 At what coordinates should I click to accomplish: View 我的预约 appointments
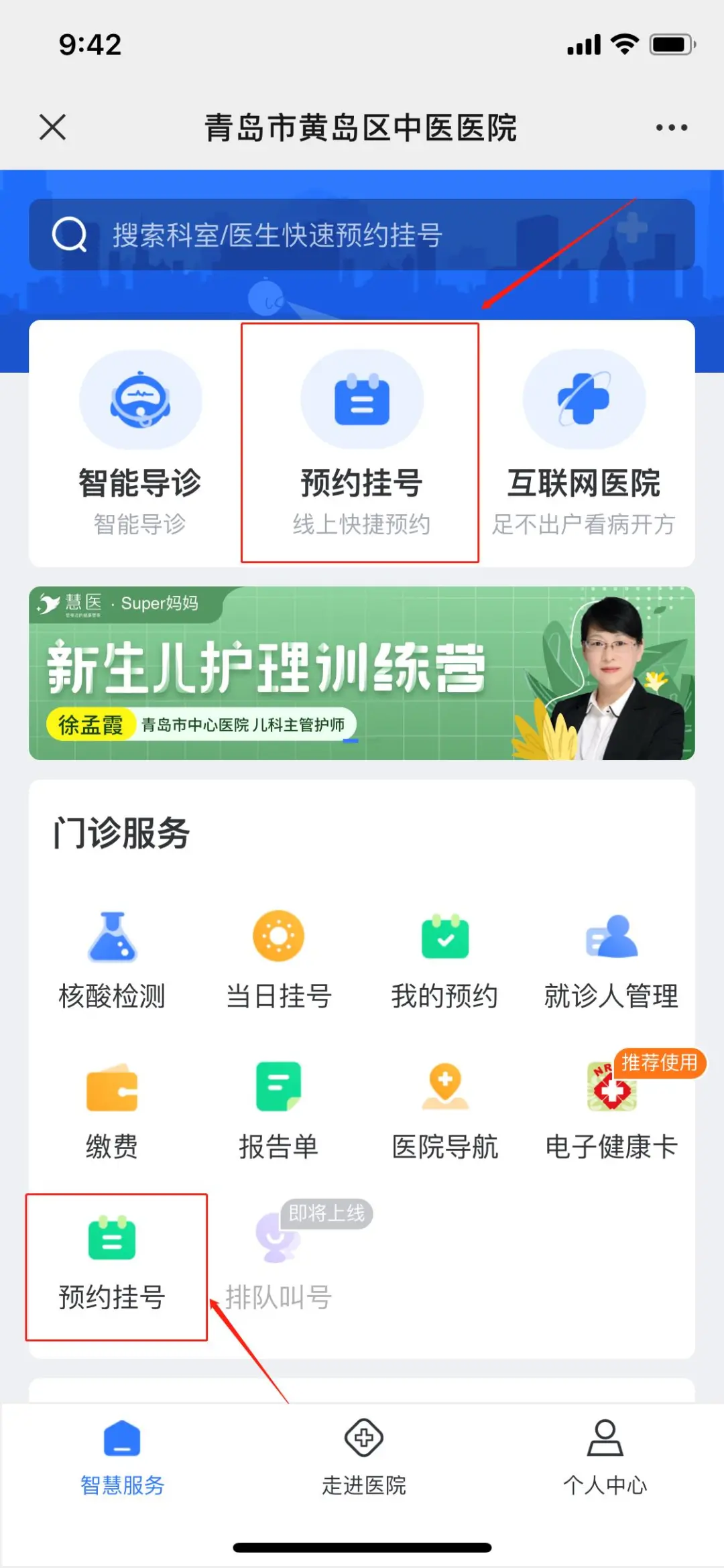[x=444, y=960]
